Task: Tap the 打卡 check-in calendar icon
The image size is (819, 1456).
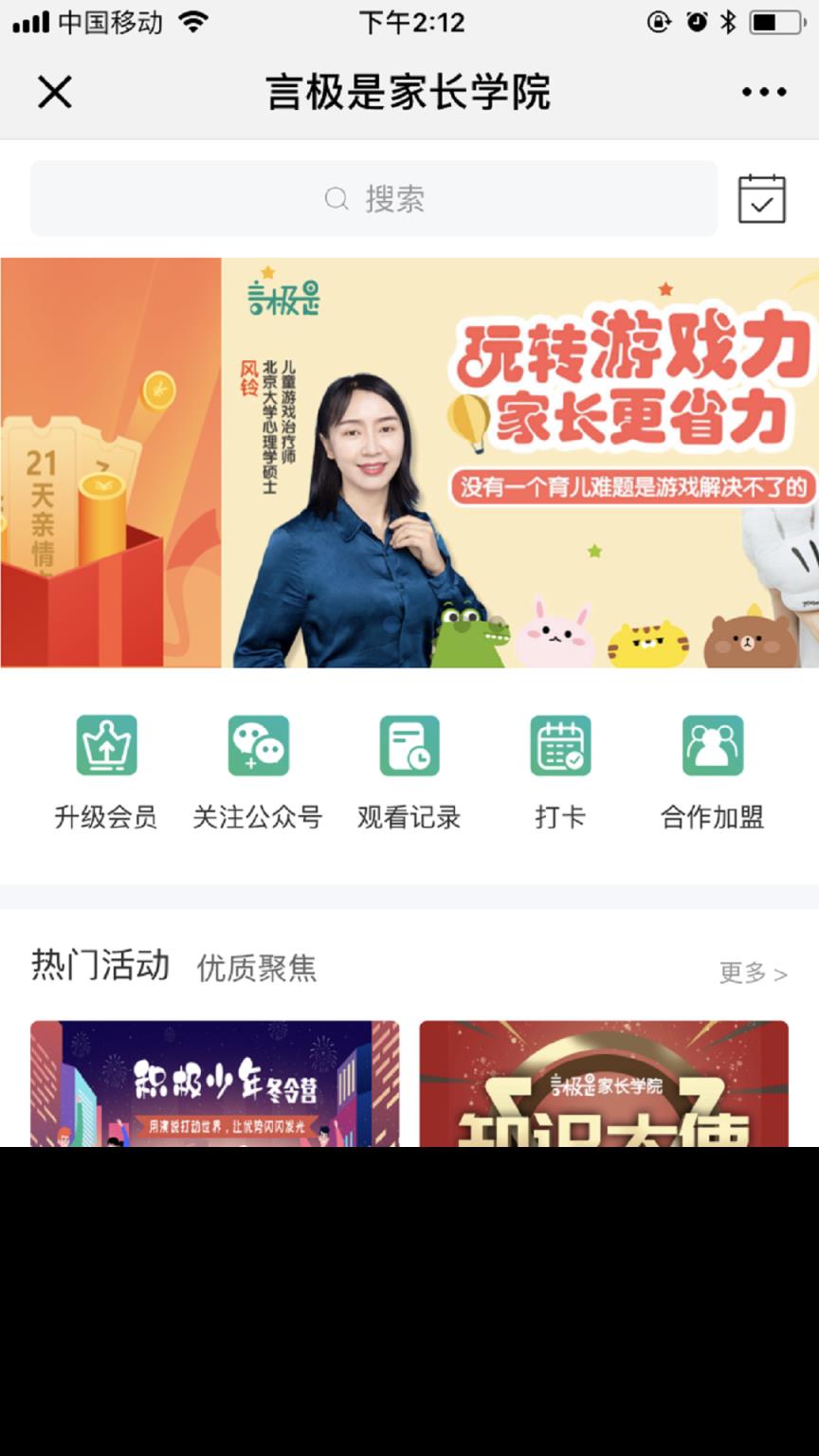Action: pos(560,745)
